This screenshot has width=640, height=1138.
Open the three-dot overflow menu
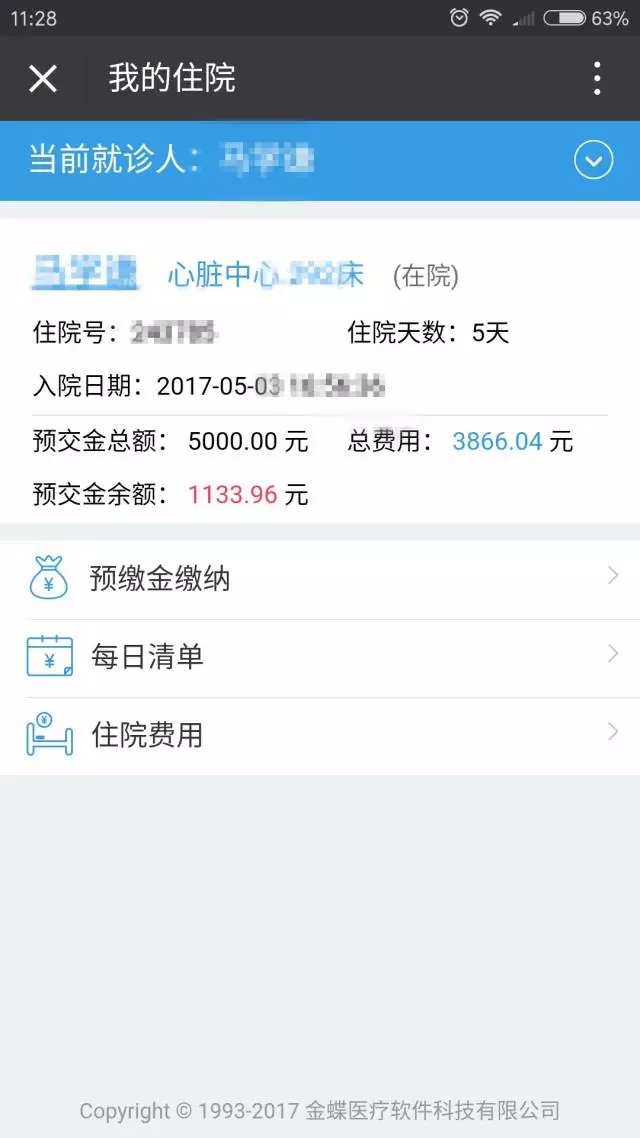pyautogui.click(x=597, y=78)
